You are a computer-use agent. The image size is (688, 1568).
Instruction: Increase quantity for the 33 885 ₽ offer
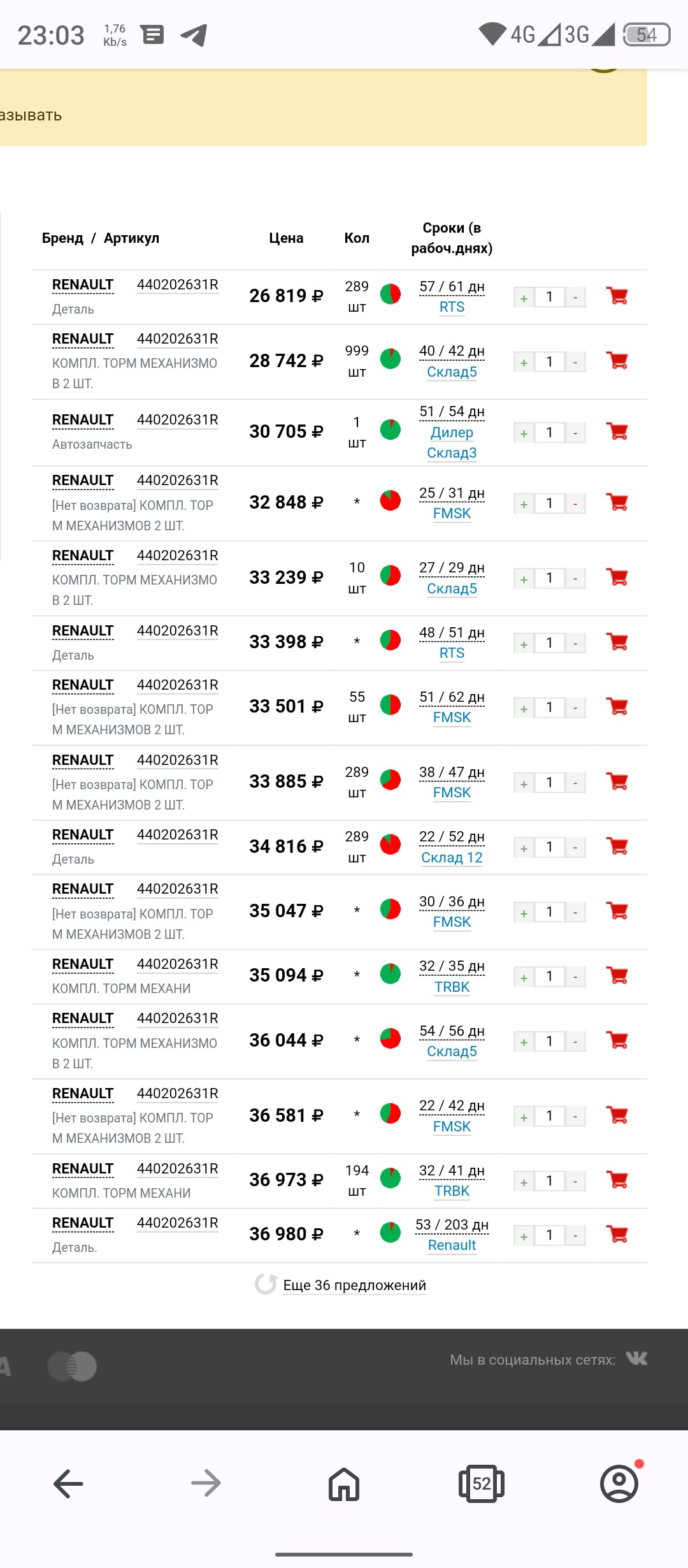[524, 783]
